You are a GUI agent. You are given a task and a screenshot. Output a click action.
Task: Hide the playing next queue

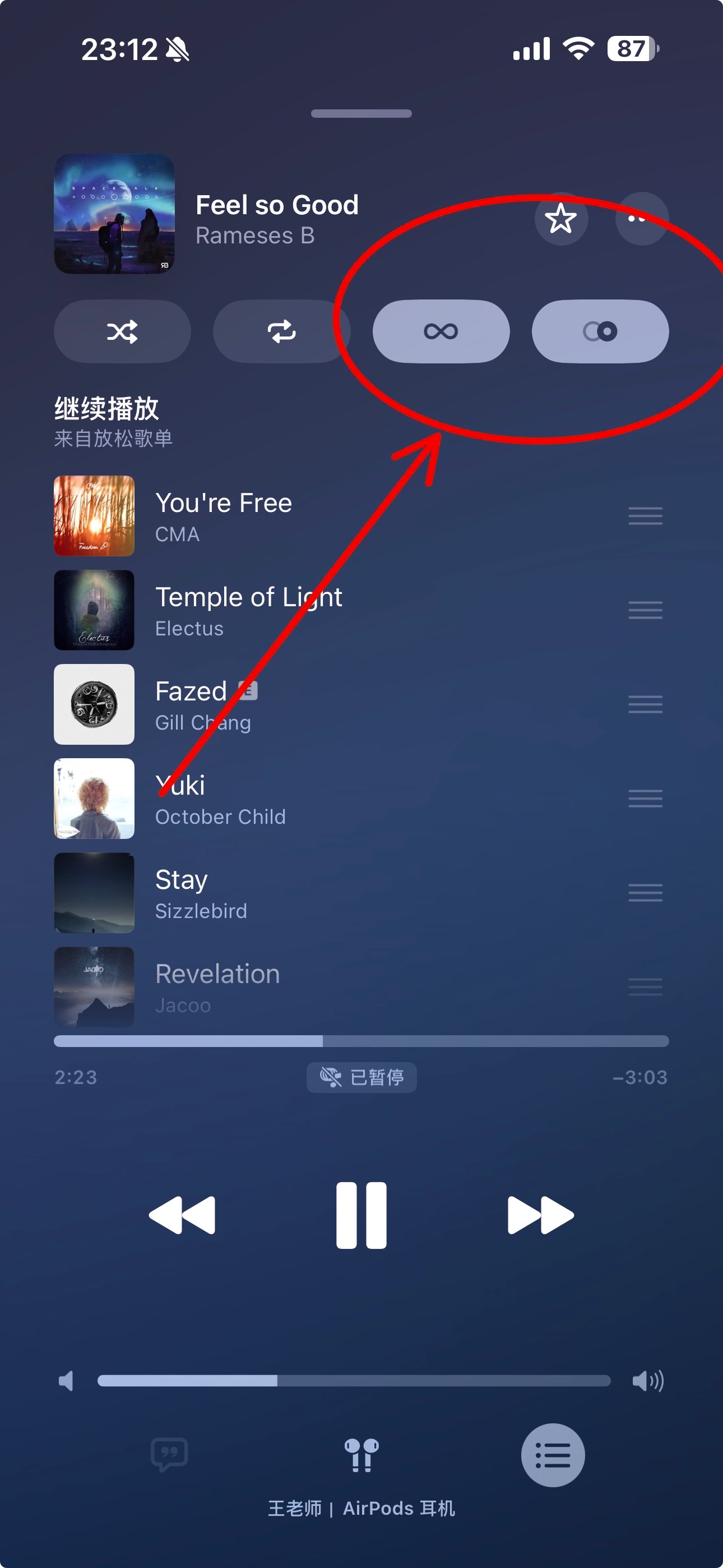pos(553,1455)
